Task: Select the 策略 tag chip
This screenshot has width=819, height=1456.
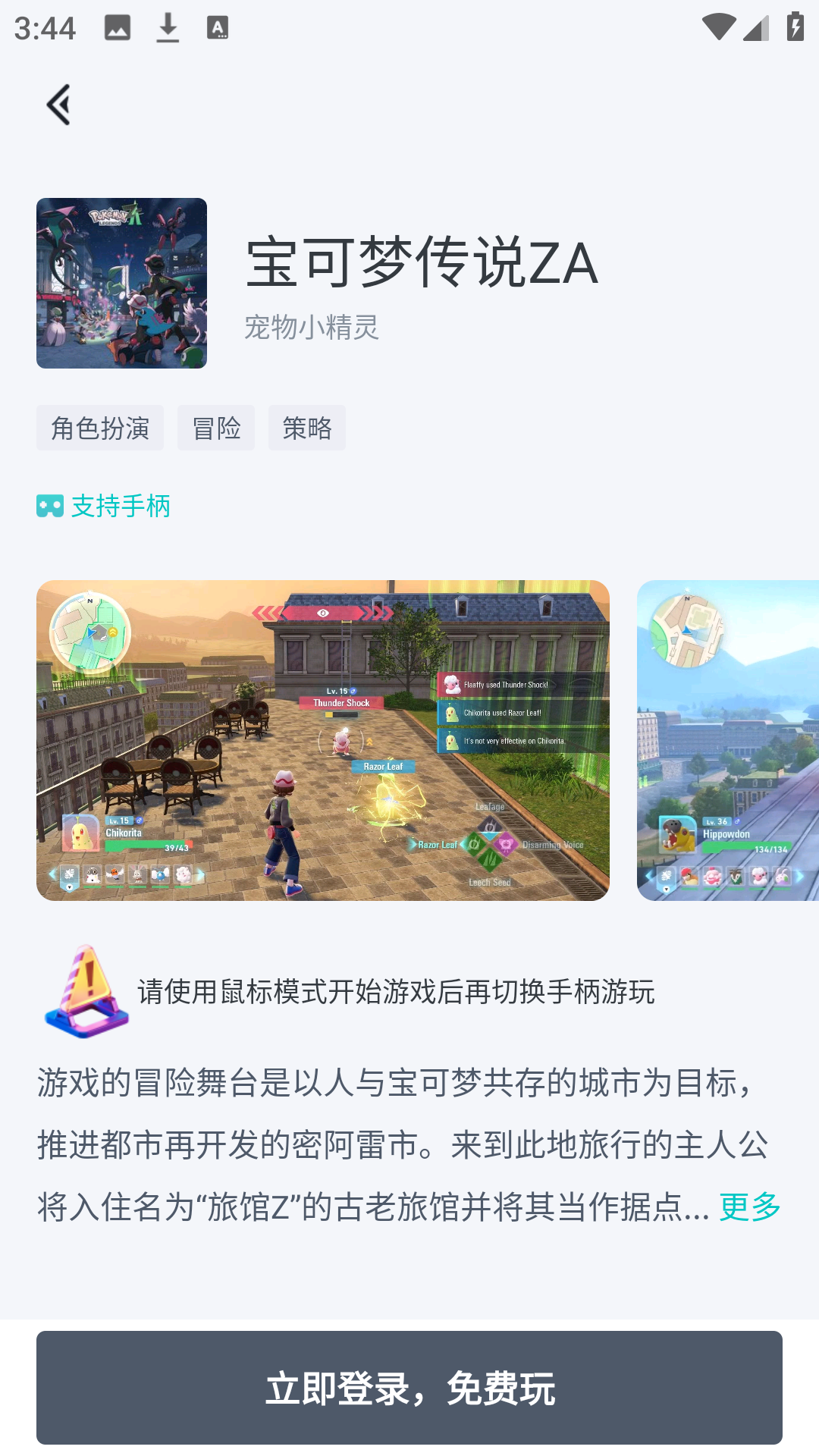Action: click(x=307, y=428)
